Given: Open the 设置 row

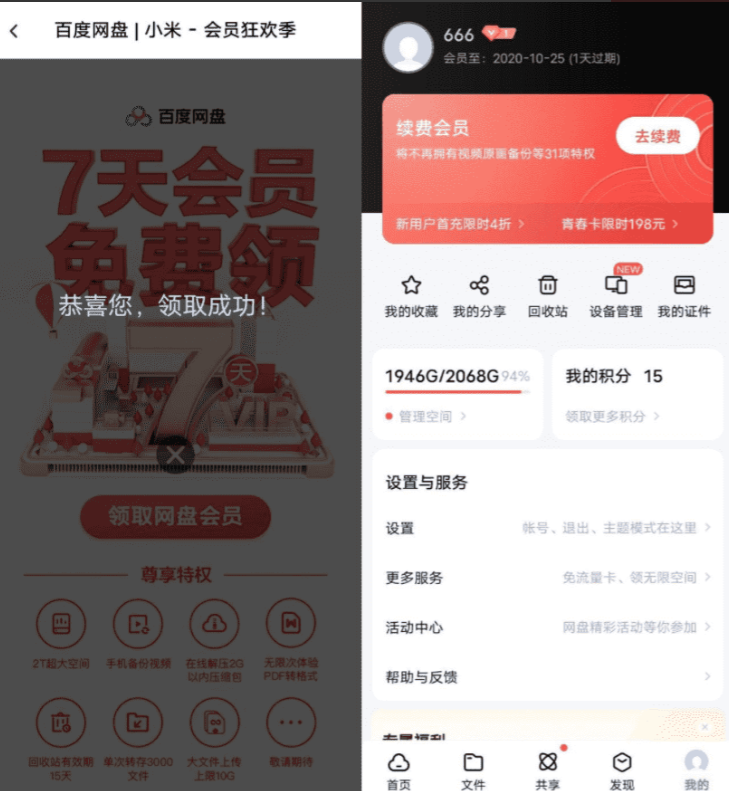Looking at the screenshot, I should 547,528.
